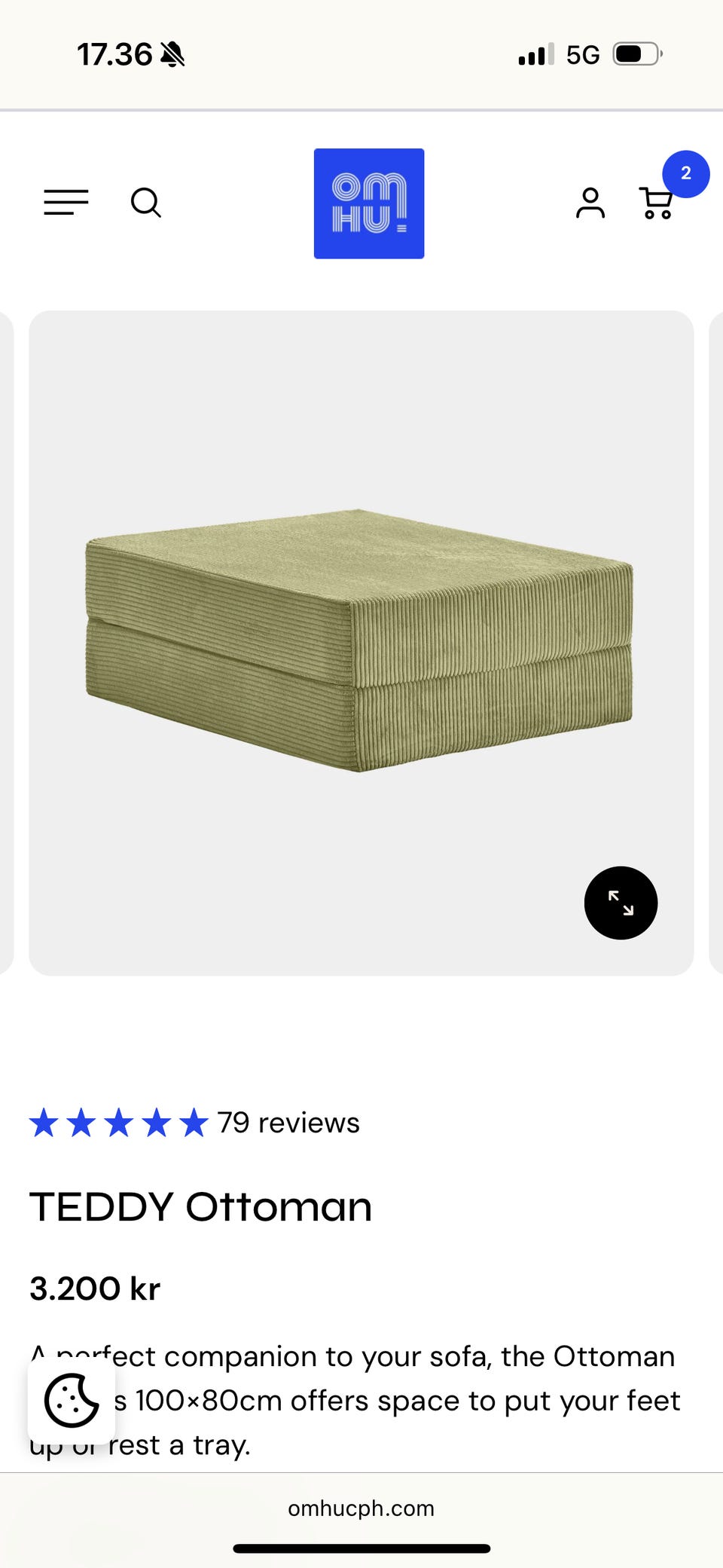Open the search magnifier icon
The width and height of the screenshot is (723, 1568).
(x=145, y=203)
